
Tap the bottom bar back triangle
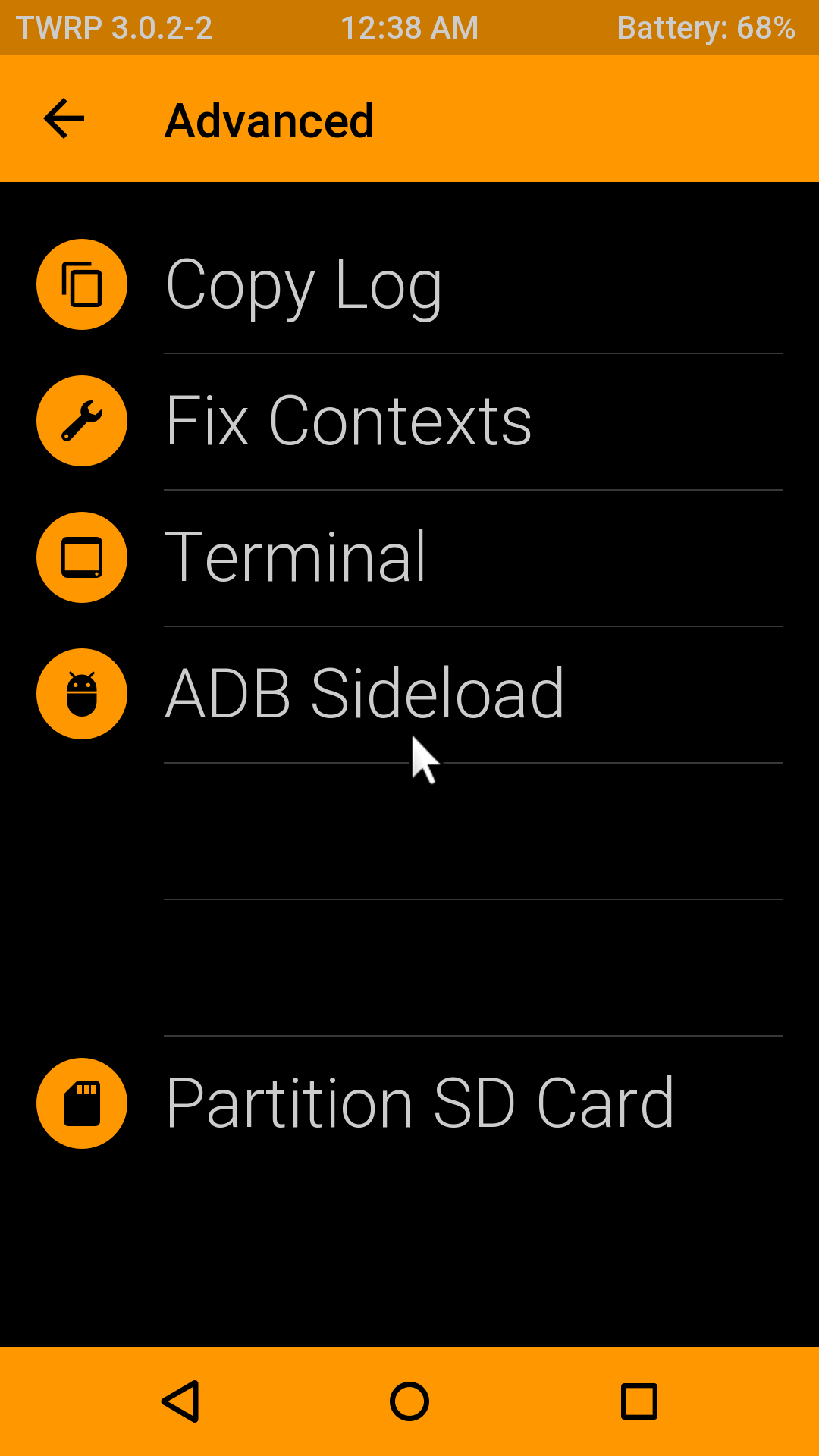pos(181,1401)
